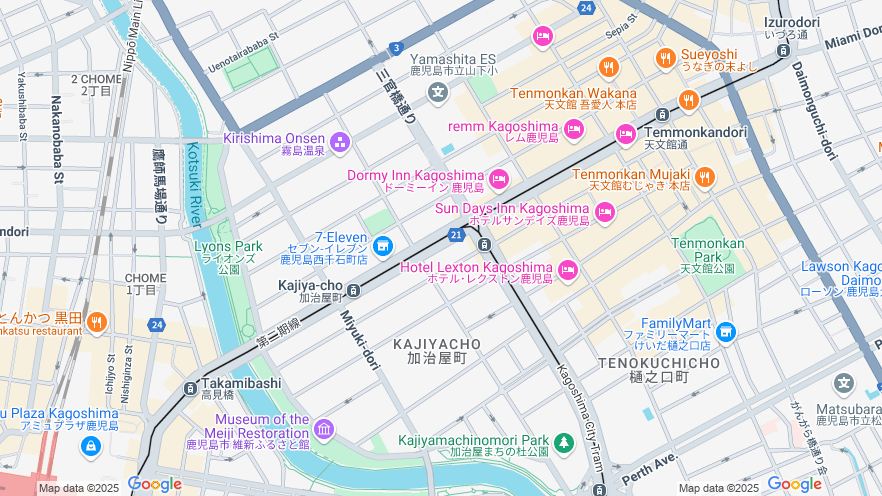The width and height of the screenshot is (882, 496).
Task: Open Tenmonkan Mujaki restaurant marker
Action: [705, 177]
